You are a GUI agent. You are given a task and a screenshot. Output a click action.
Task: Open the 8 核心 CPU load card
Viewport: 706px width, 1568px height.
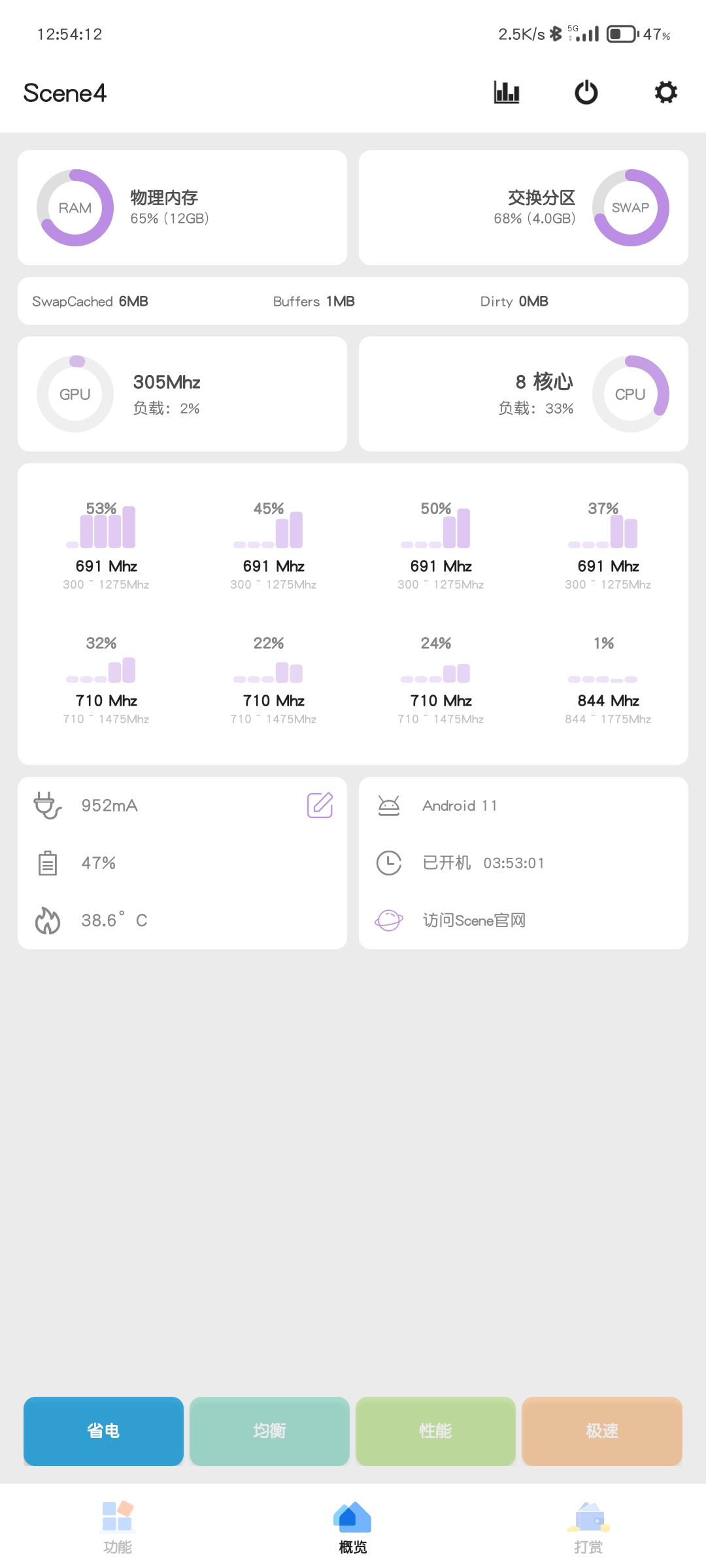pos(523,394)
